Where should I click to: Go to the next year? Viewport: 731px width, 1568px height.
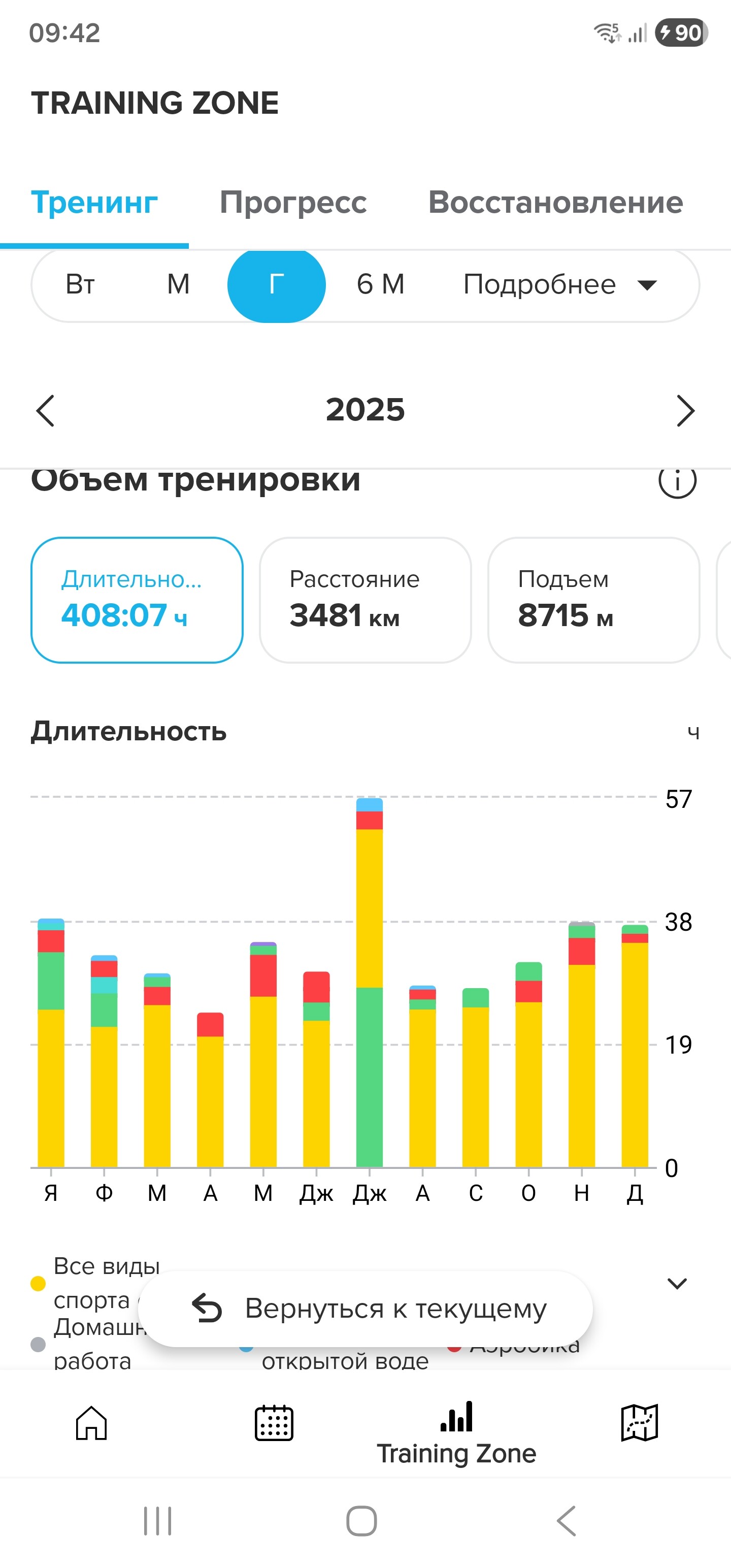click(685, 411)
